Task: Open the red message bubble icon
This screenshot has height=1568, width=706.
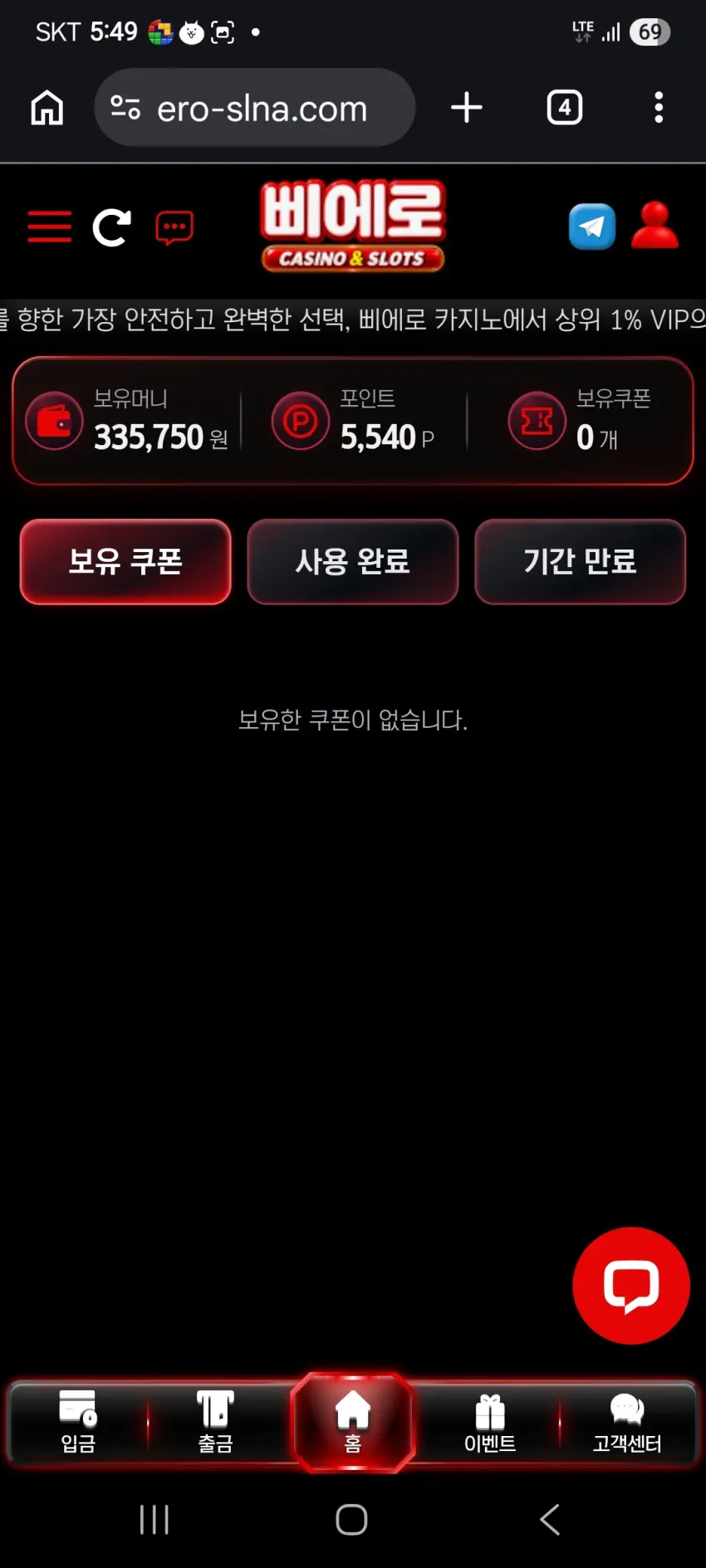Action: (174, 227)
